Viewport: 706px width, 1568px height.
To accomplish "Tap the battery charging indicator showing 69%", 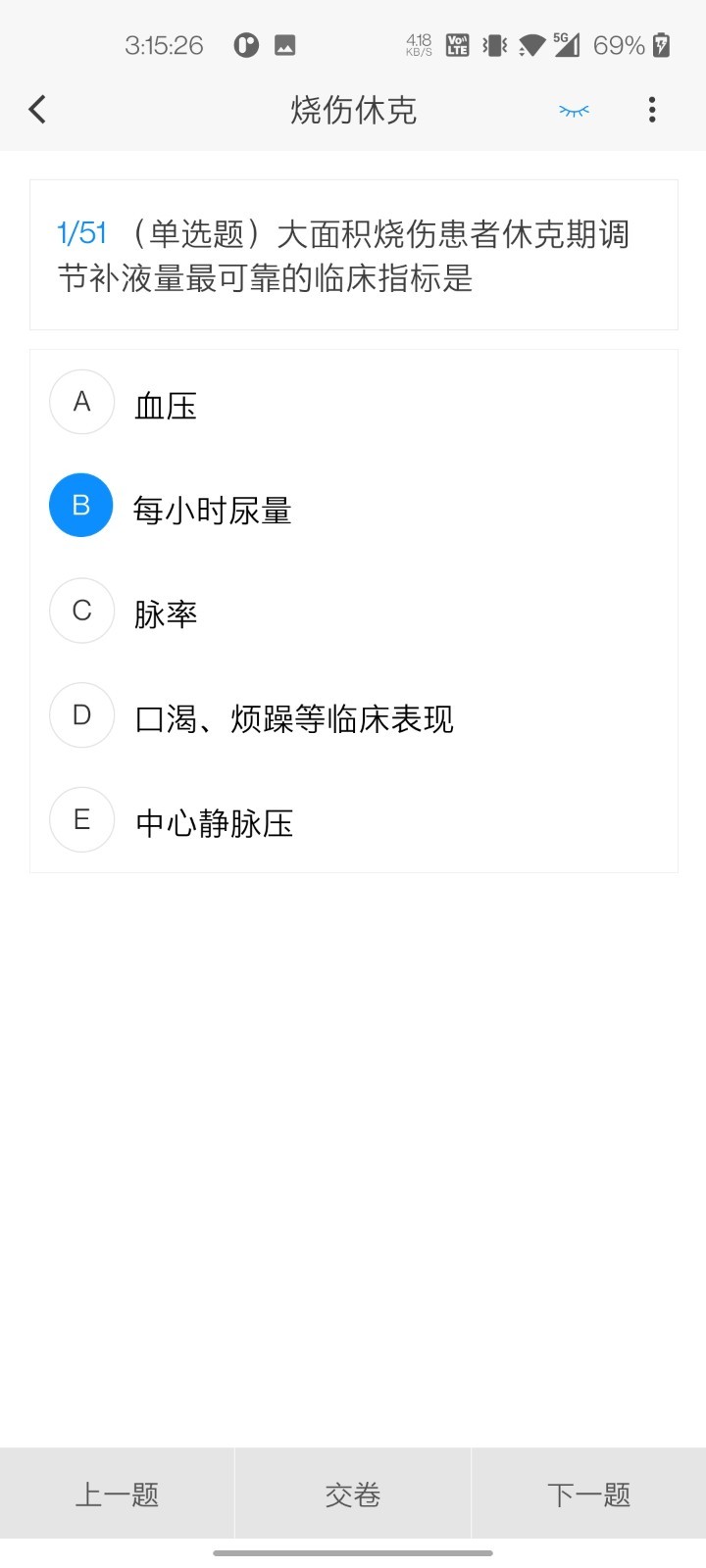I will 637,44.
